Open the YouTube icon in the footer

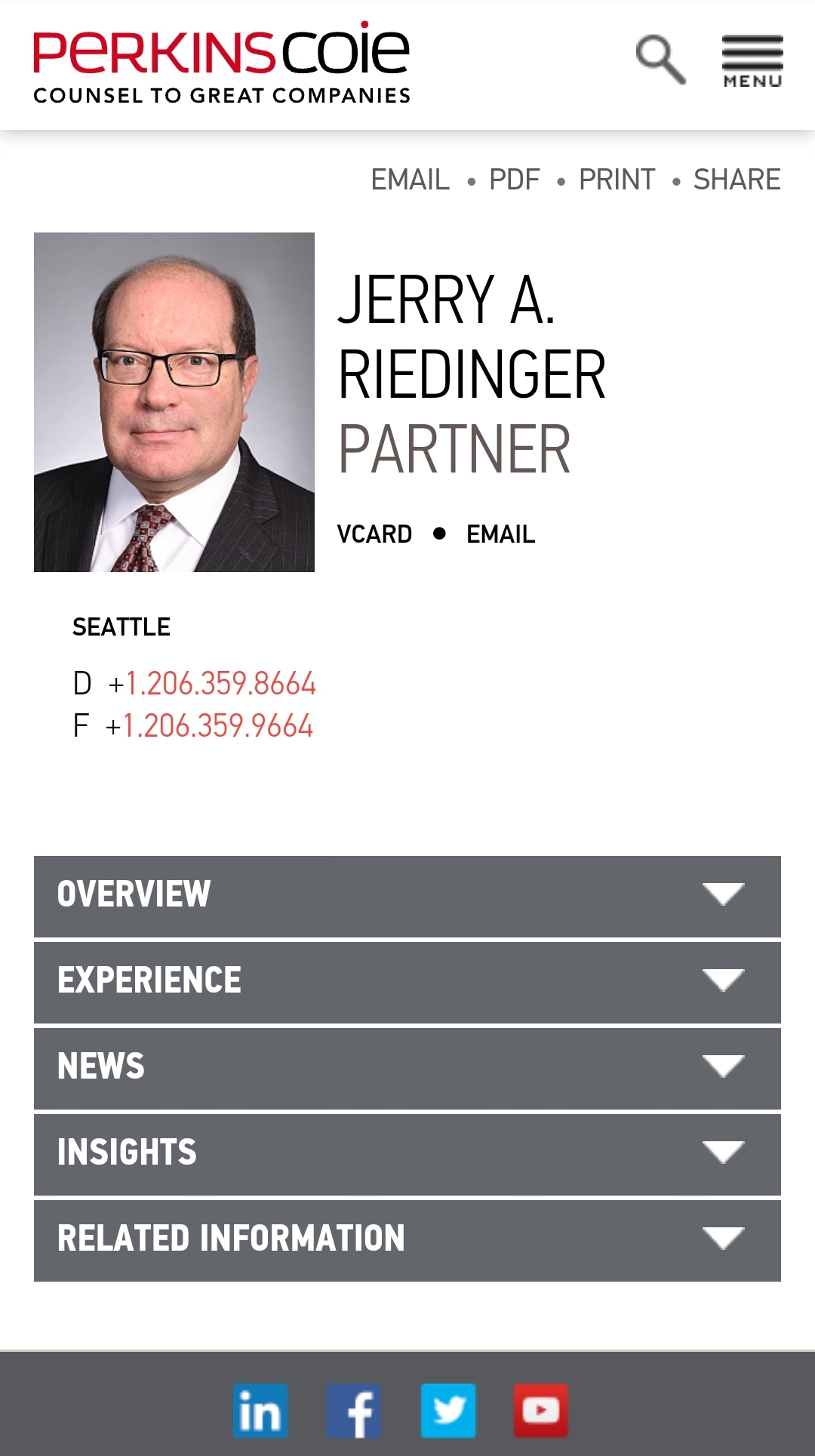pyautogui.click(x=541, y=1411)
